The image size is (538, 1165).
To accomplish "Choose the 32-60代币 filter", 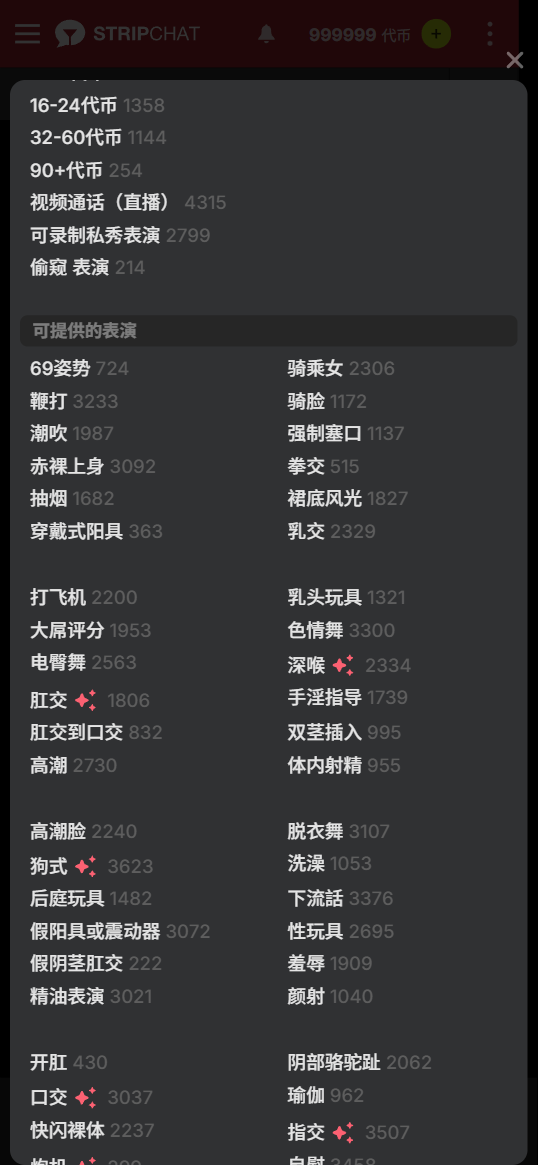I will point(98,137).
